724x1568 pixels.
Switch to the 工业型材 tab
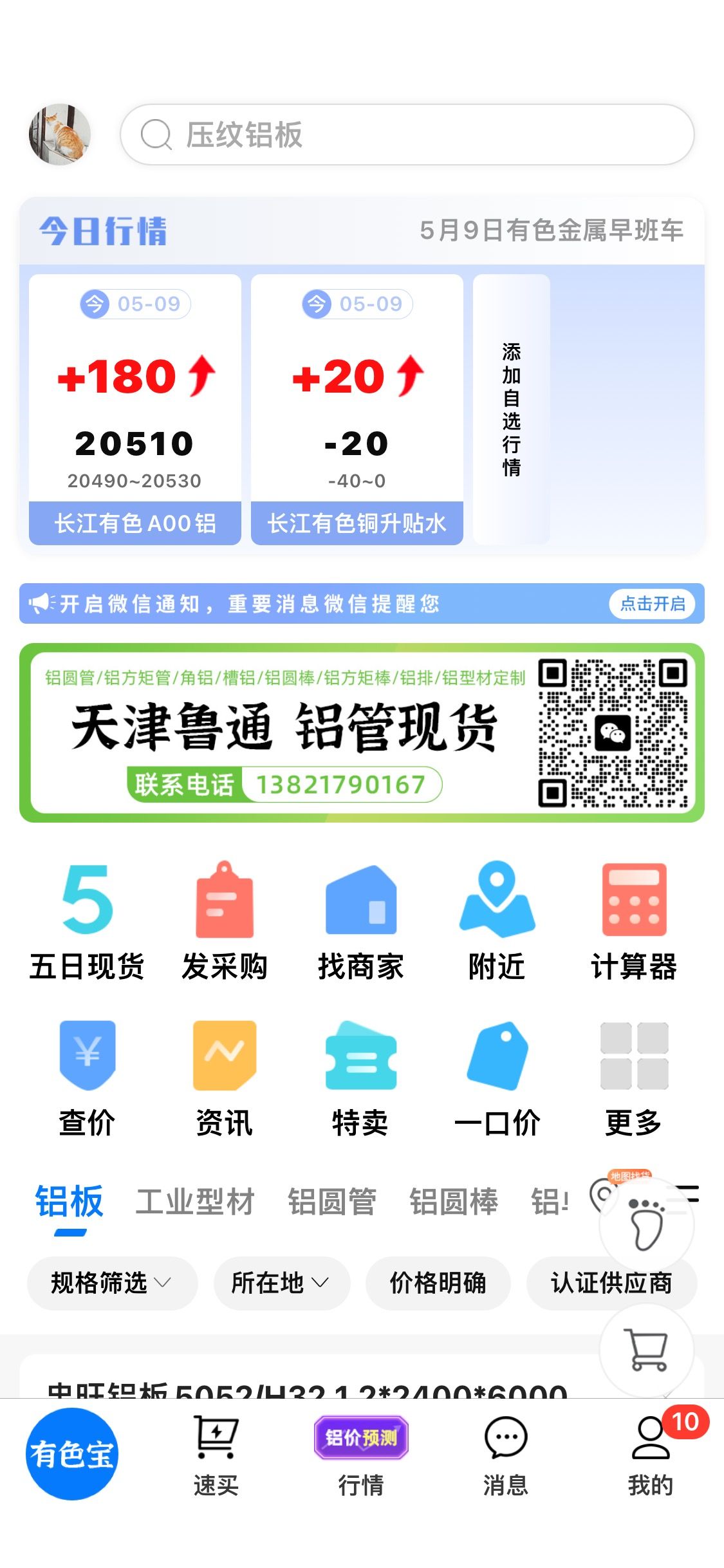point(196,1202)
